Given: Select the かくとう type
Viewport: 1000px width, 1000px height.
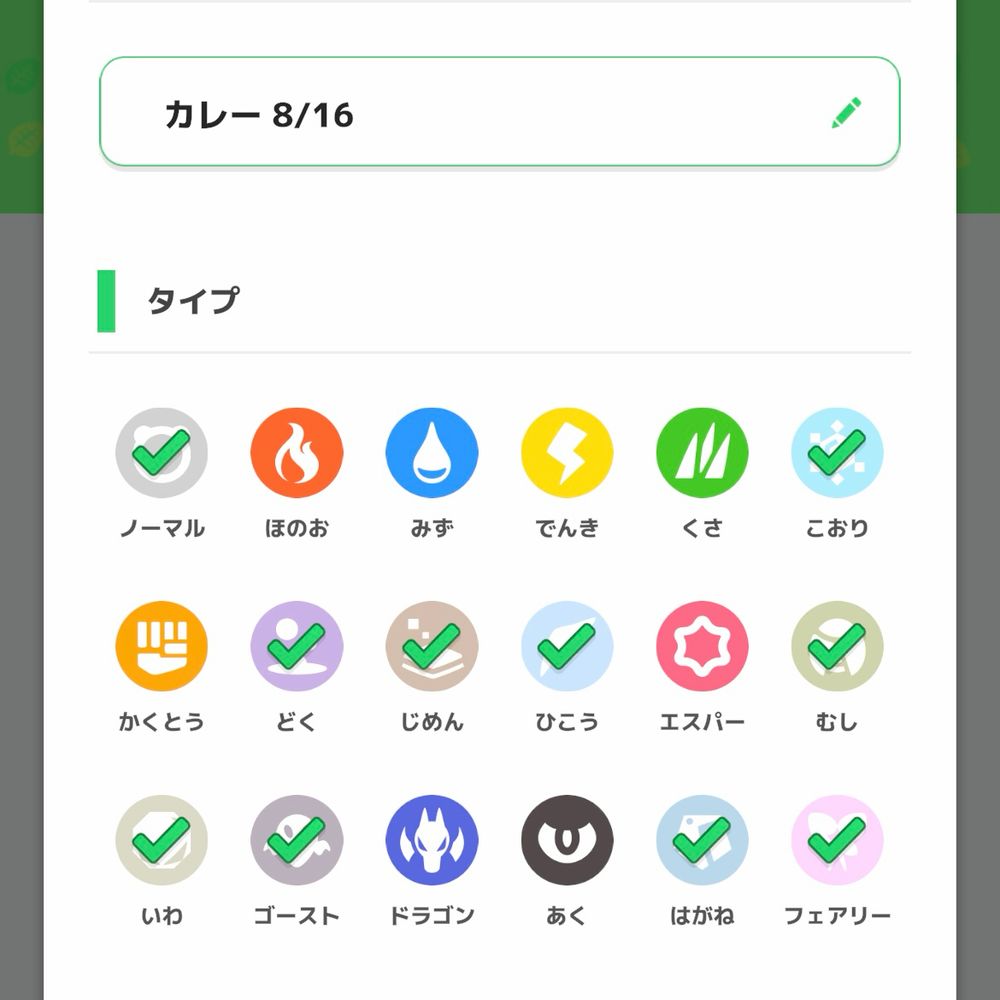Looking at the screenshot, I should pos(161,646).
